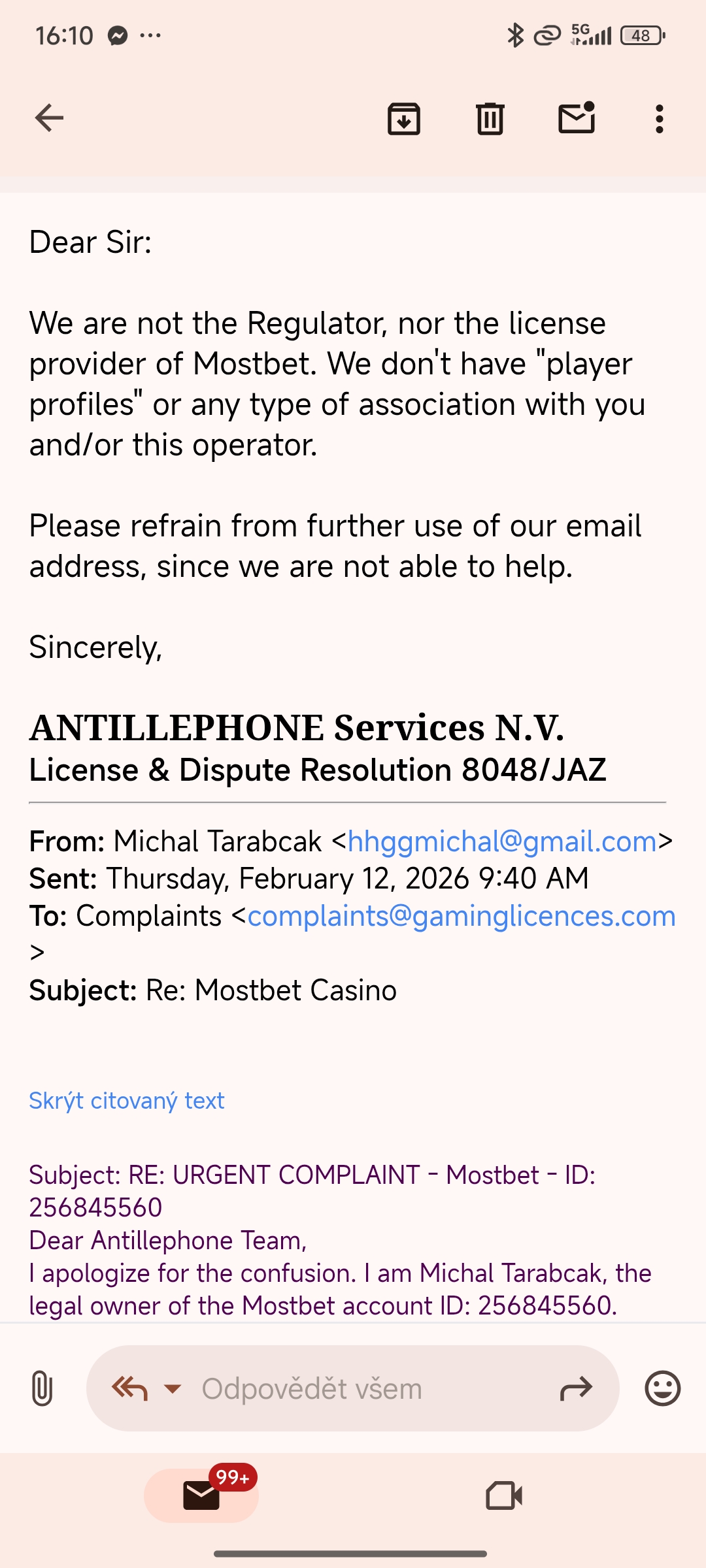Mark the email as unread
Viewport: 706px width, 1568px height.
coord(577,118)
